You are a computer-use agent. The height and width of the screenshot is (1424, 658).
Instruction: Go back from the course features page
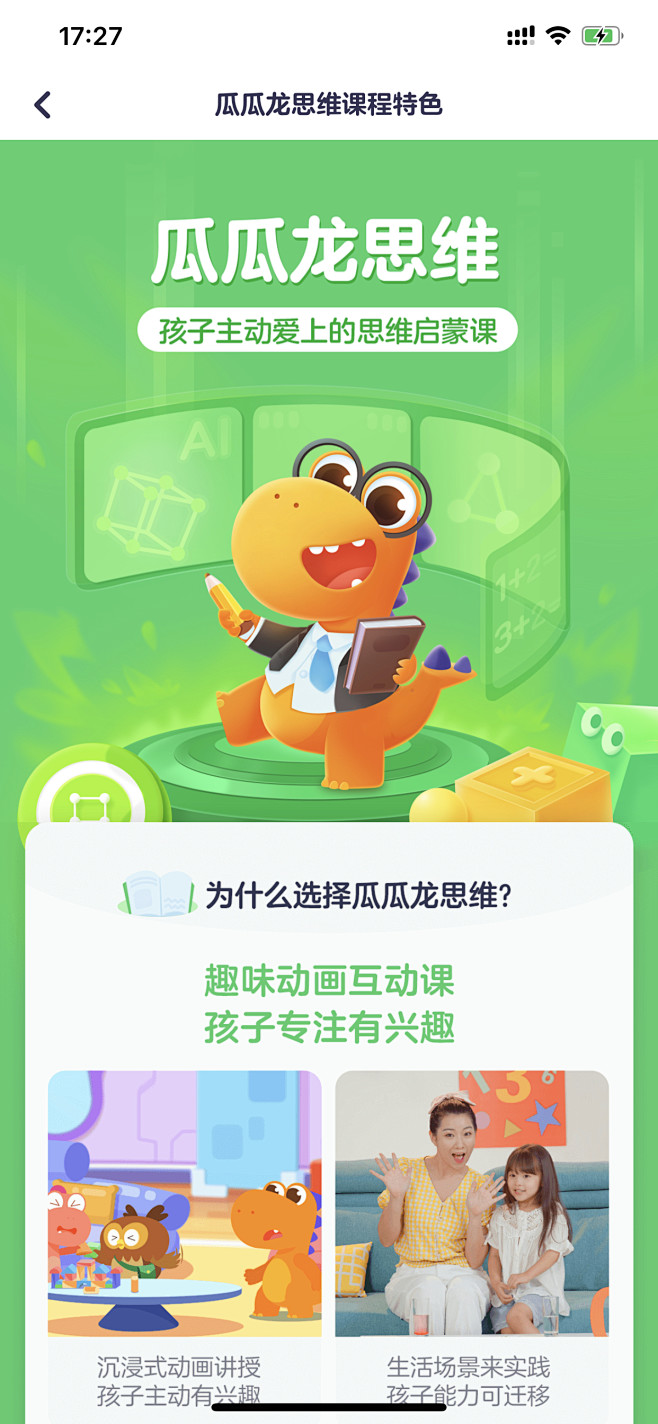(42, 105)
